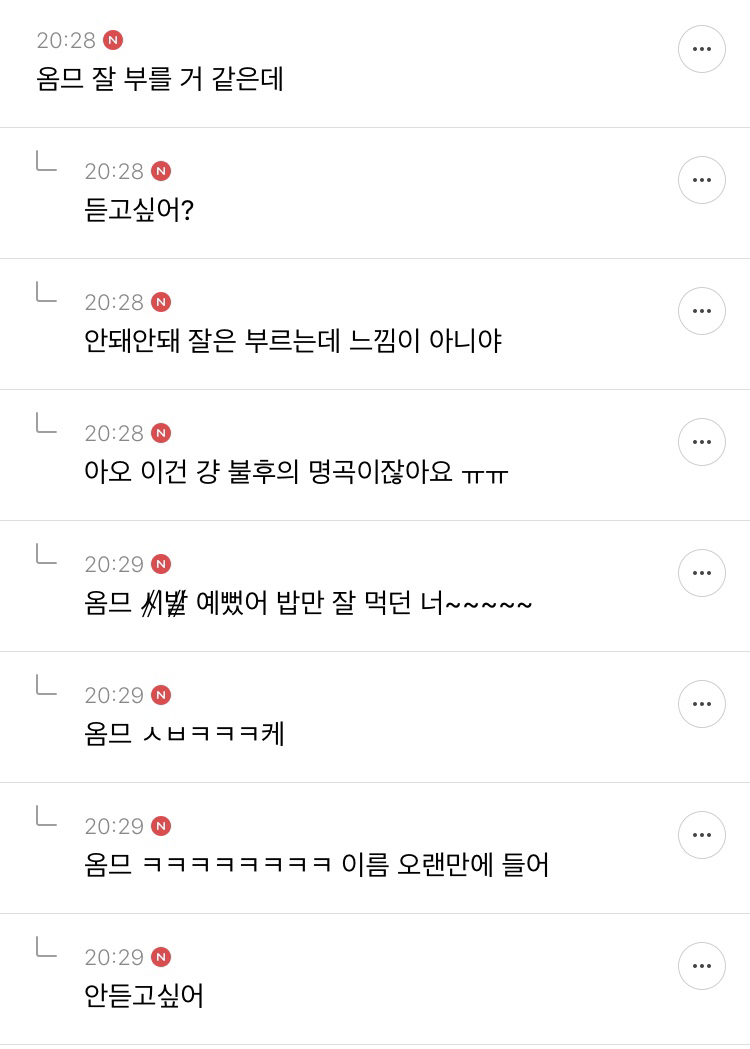
Task: Tap the three dots on '안듣고싶어' reply
Action: pyautogui.click(x=702, y=966)
